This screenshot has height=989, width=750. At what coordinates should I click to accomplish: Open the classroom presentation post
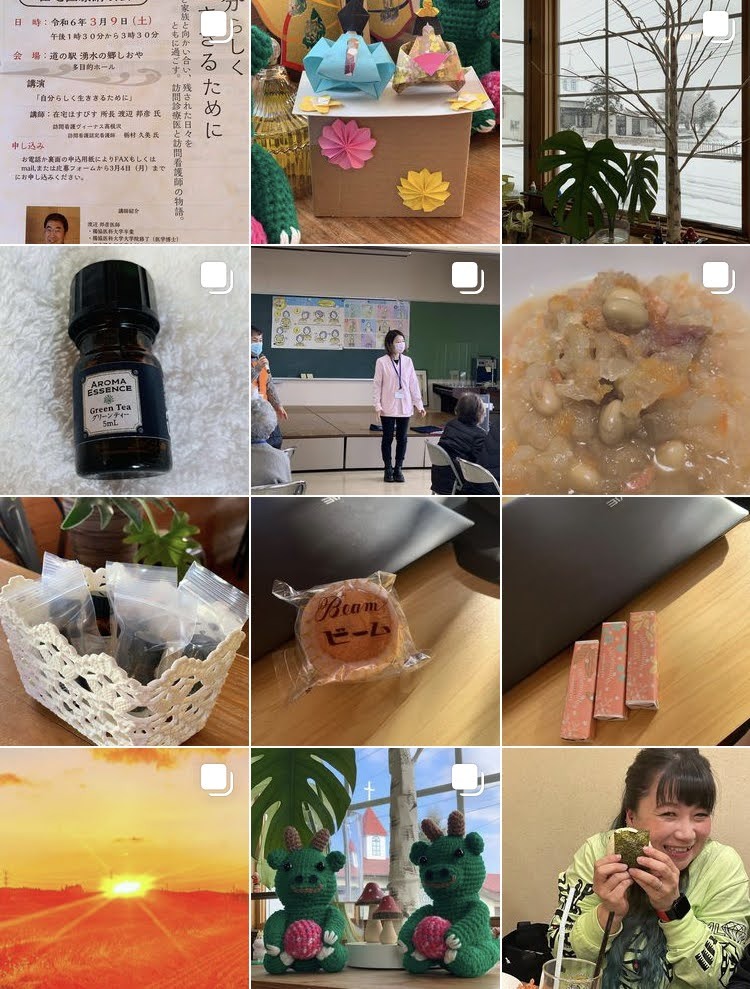[x=375, y=370]
